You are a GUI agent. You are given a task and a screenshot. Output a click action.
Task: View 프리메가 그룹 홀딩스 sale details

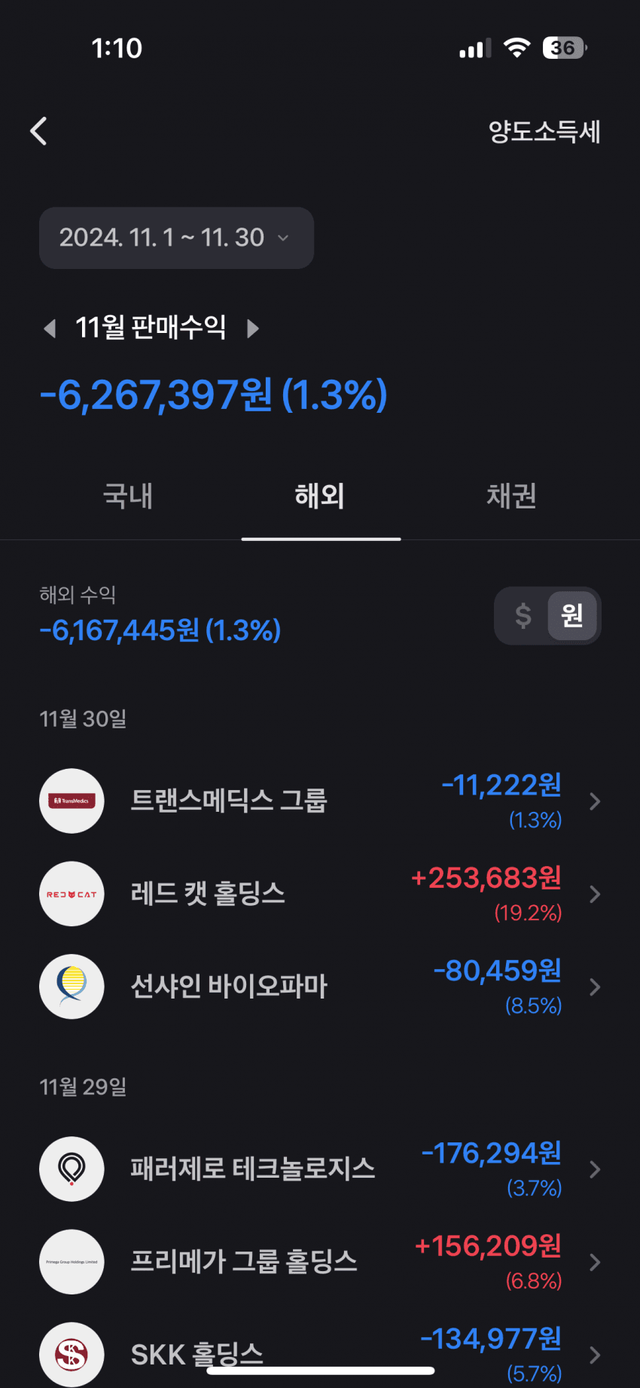pyautogui.click(x=320, y=1262)
